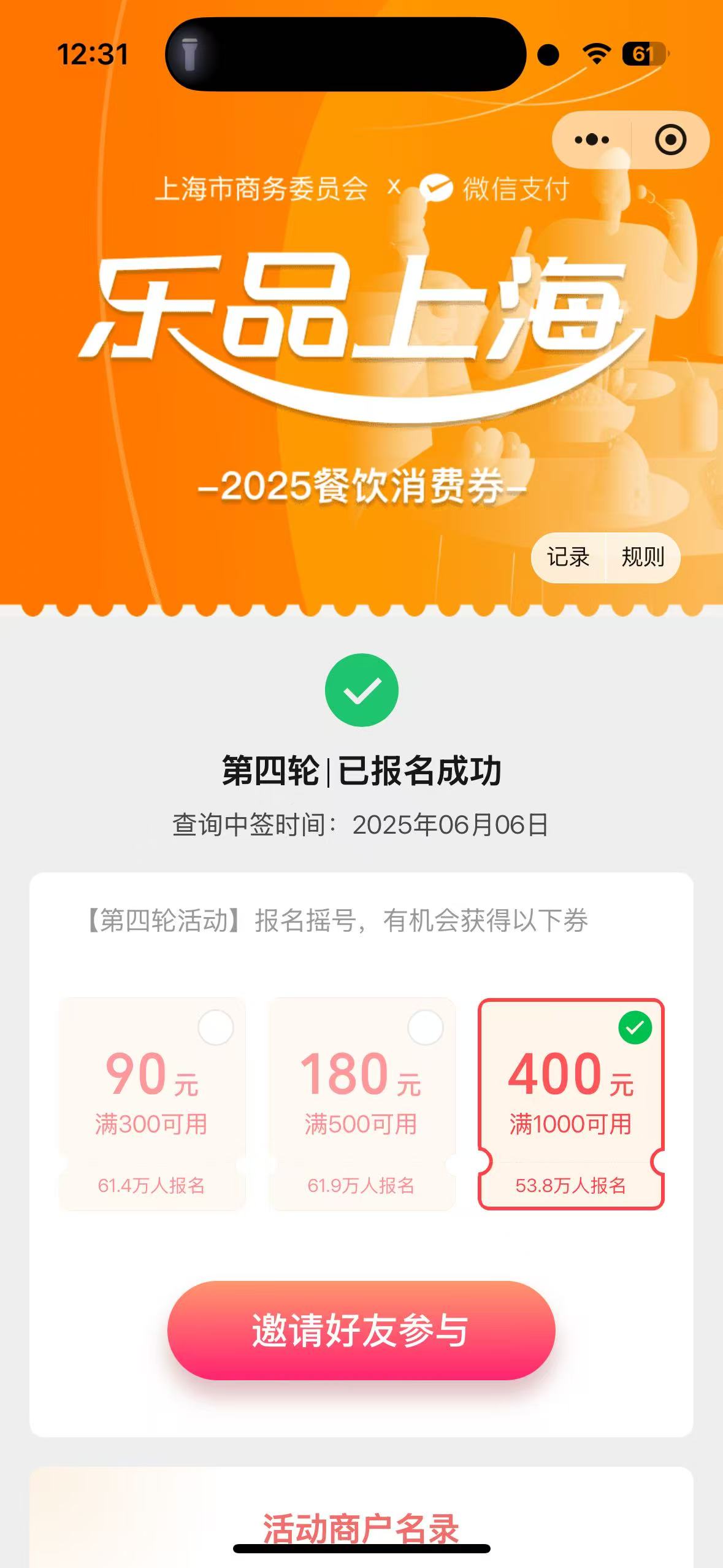
Task: Close the mini program via the circle icon
Action: point(670,140)
